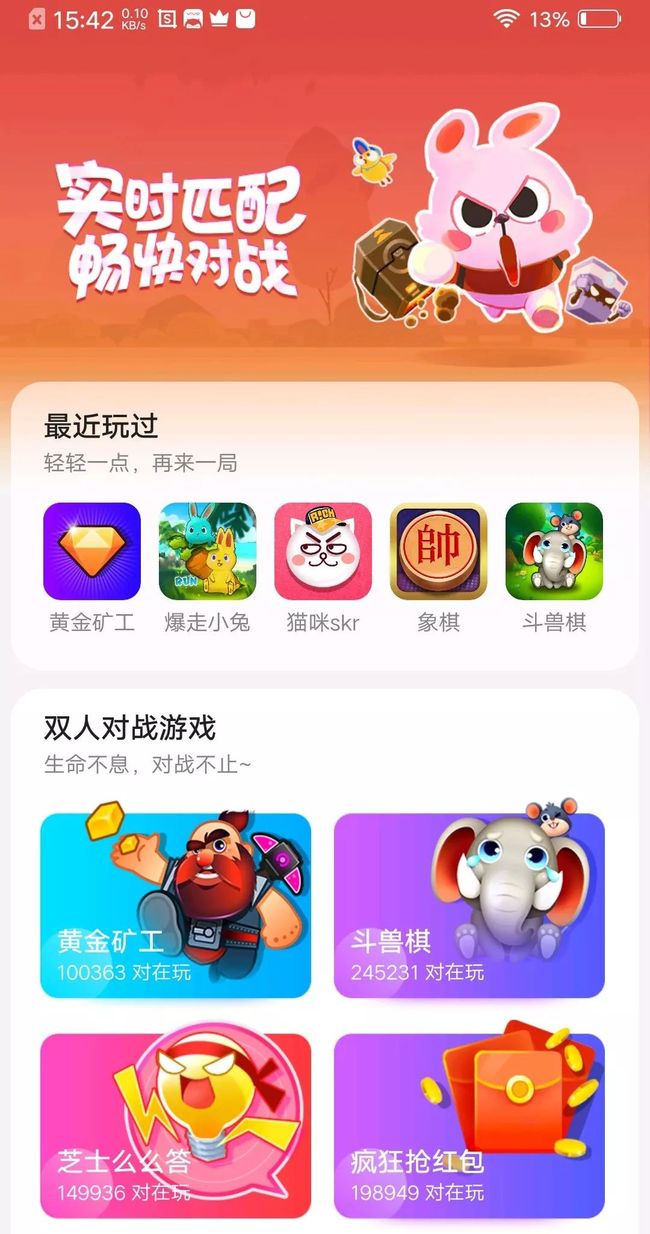Open the 黄金矿工 card with 100363 players
This screenshot has width=650, height=1234.
click(176, 905)
